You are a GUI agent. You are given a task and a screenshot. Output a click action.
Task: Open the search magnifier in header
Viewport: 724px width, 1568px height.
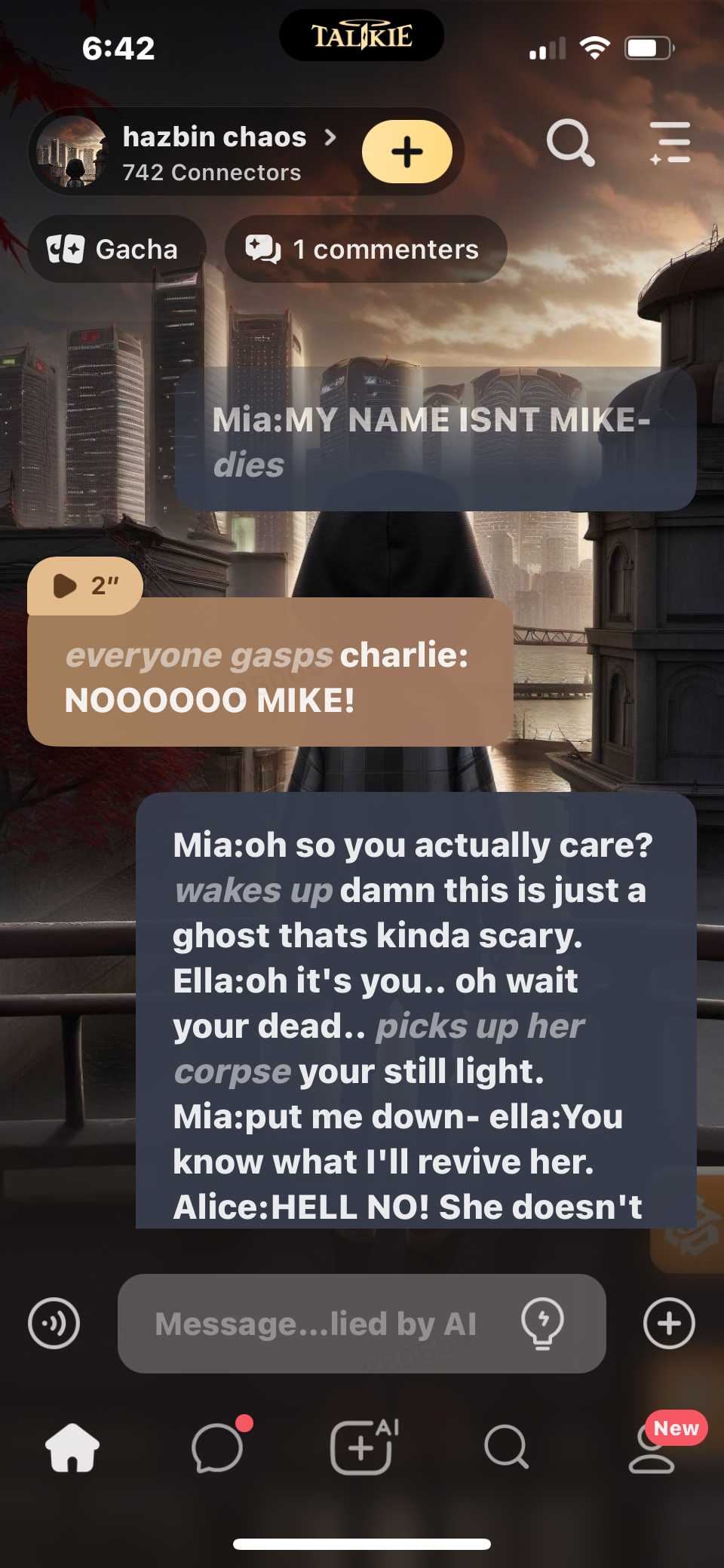(569, 143)
